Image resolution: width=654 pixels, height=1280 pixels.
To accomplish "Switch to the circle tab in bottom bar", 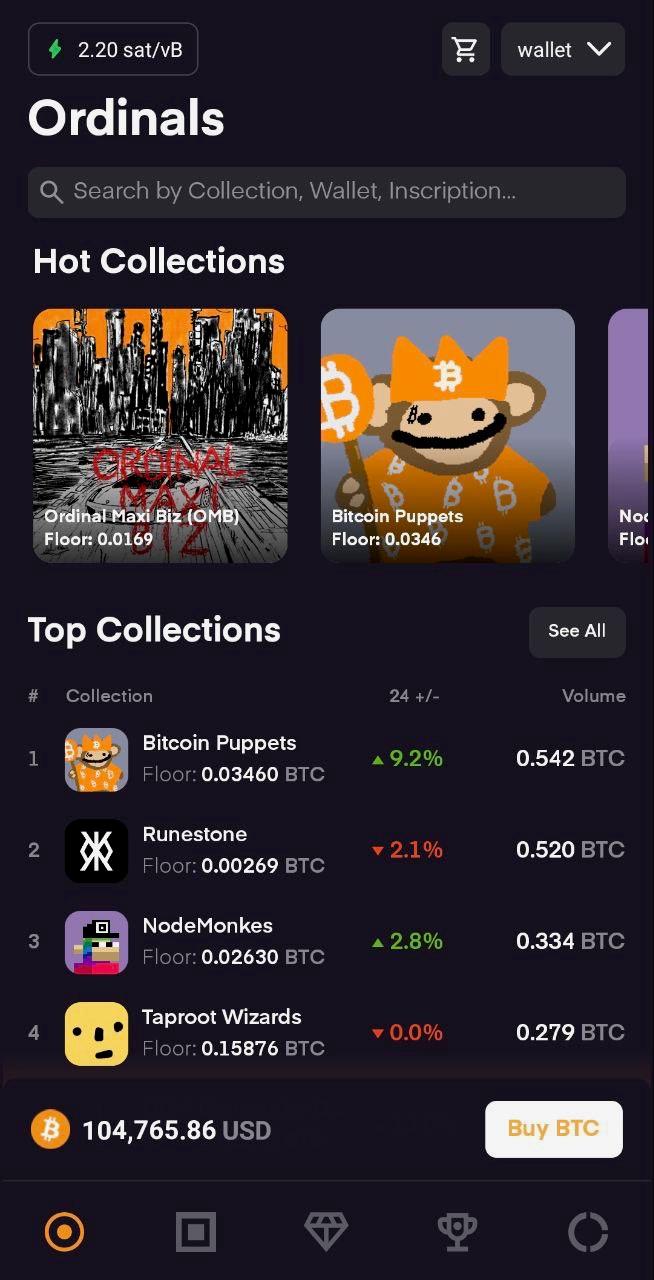I will coord(65,1232).
